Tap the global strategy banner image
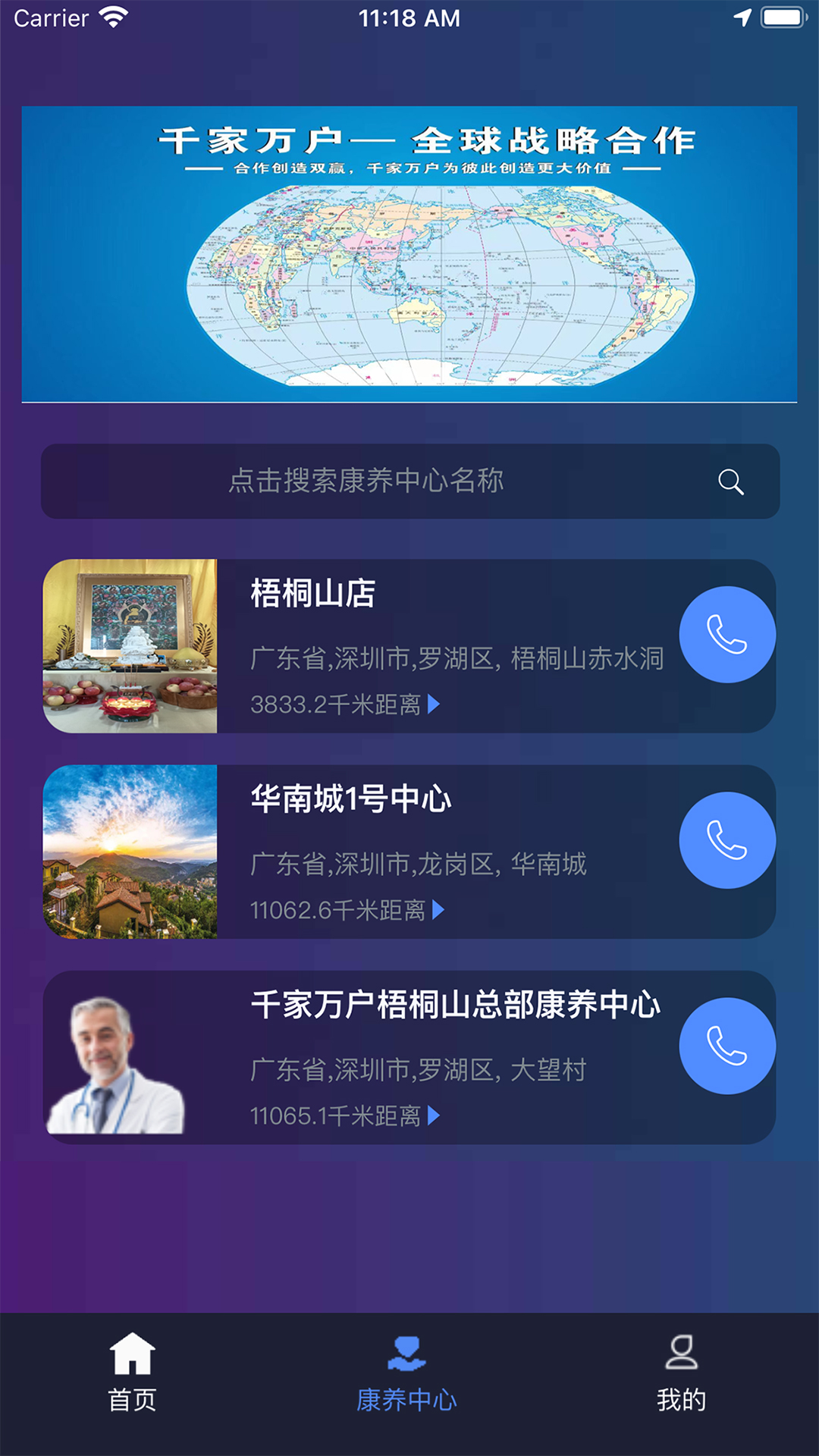This screenshot has height=1456, width=819. pyautogui.click(x=409, y=254)
